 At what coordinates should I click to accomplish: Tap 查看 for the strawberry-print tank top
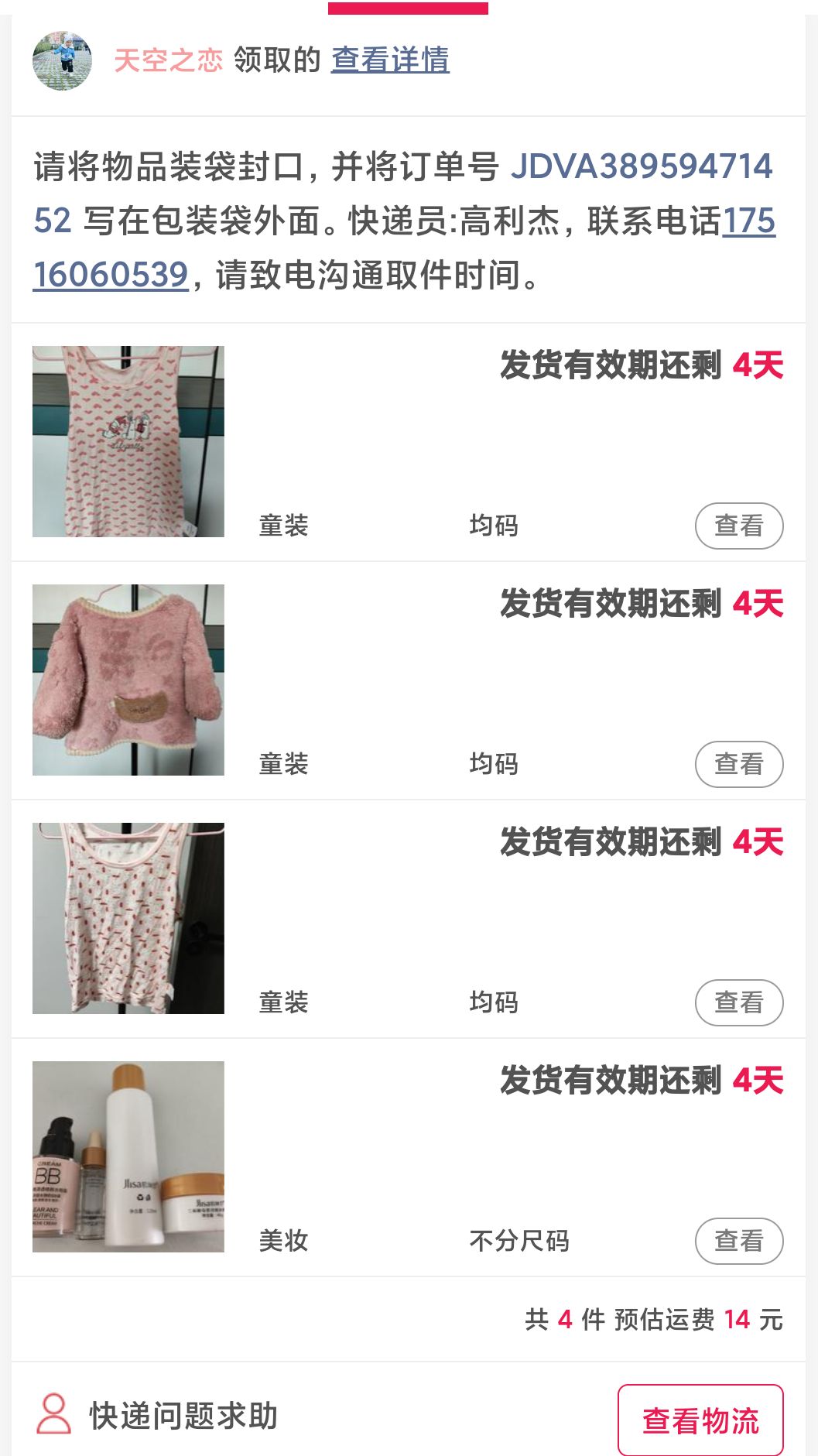coord(738,1003)
